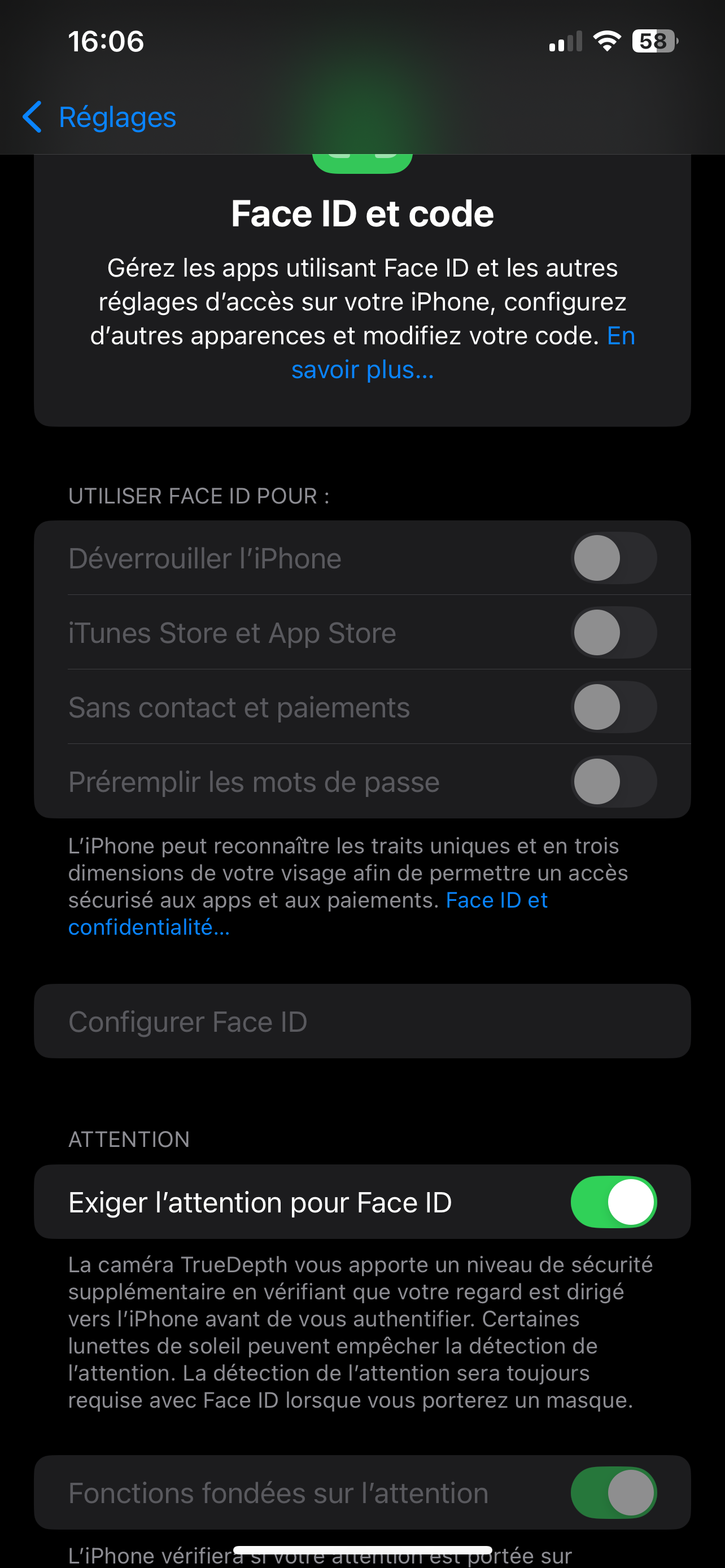Screen dimensions: 725x1568
Task: Go back to Réglages
Action: click(x=99, y=117)
